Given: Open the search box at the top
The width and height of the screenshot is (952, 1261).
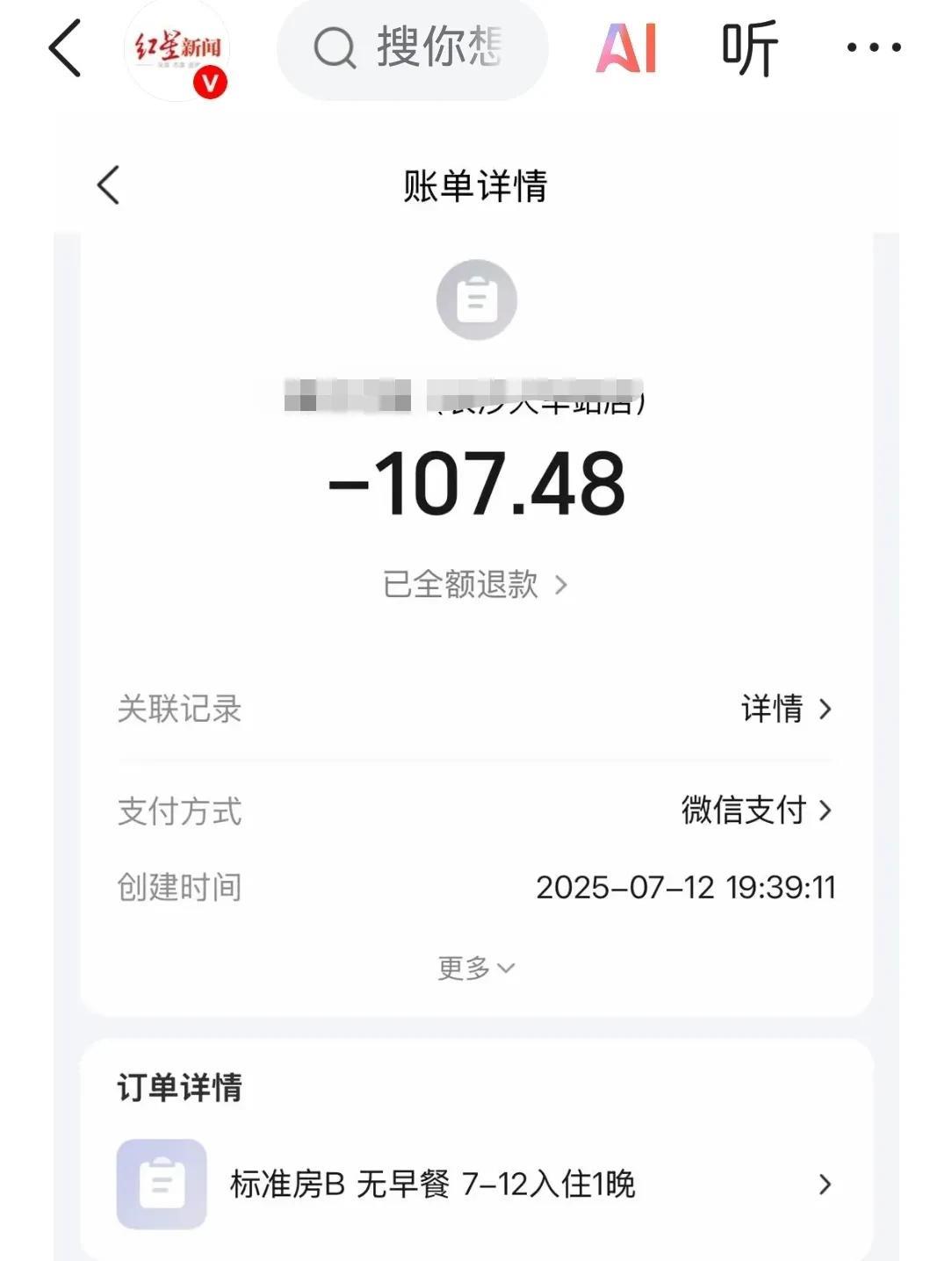Looking at the screenshot, I should tap(413, 48).
